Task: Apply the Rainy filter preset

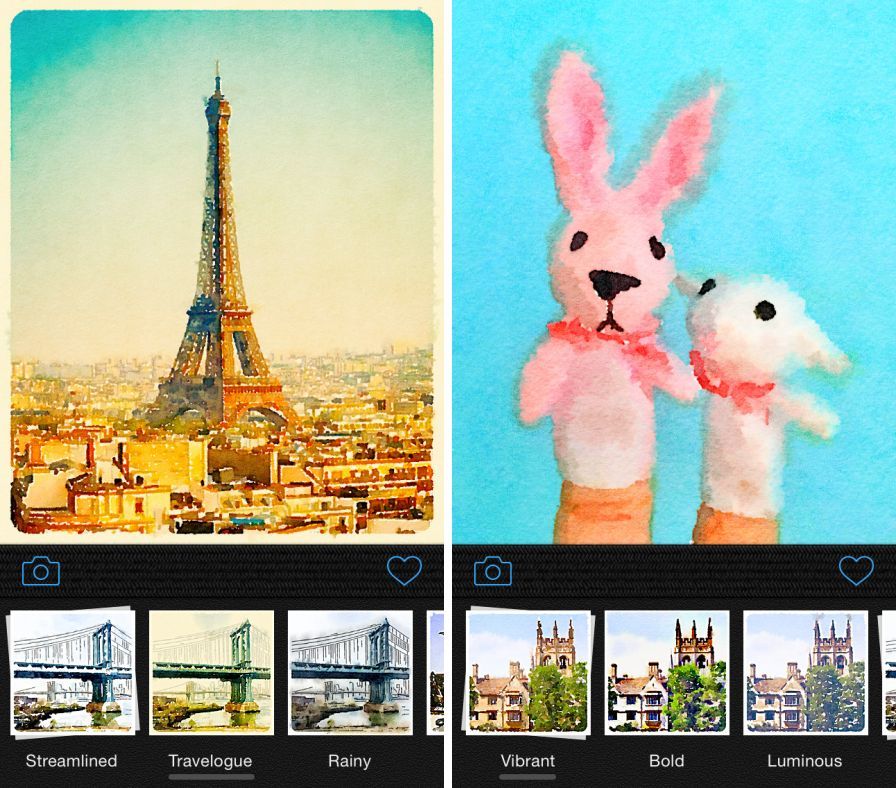Action: point(350,671)
